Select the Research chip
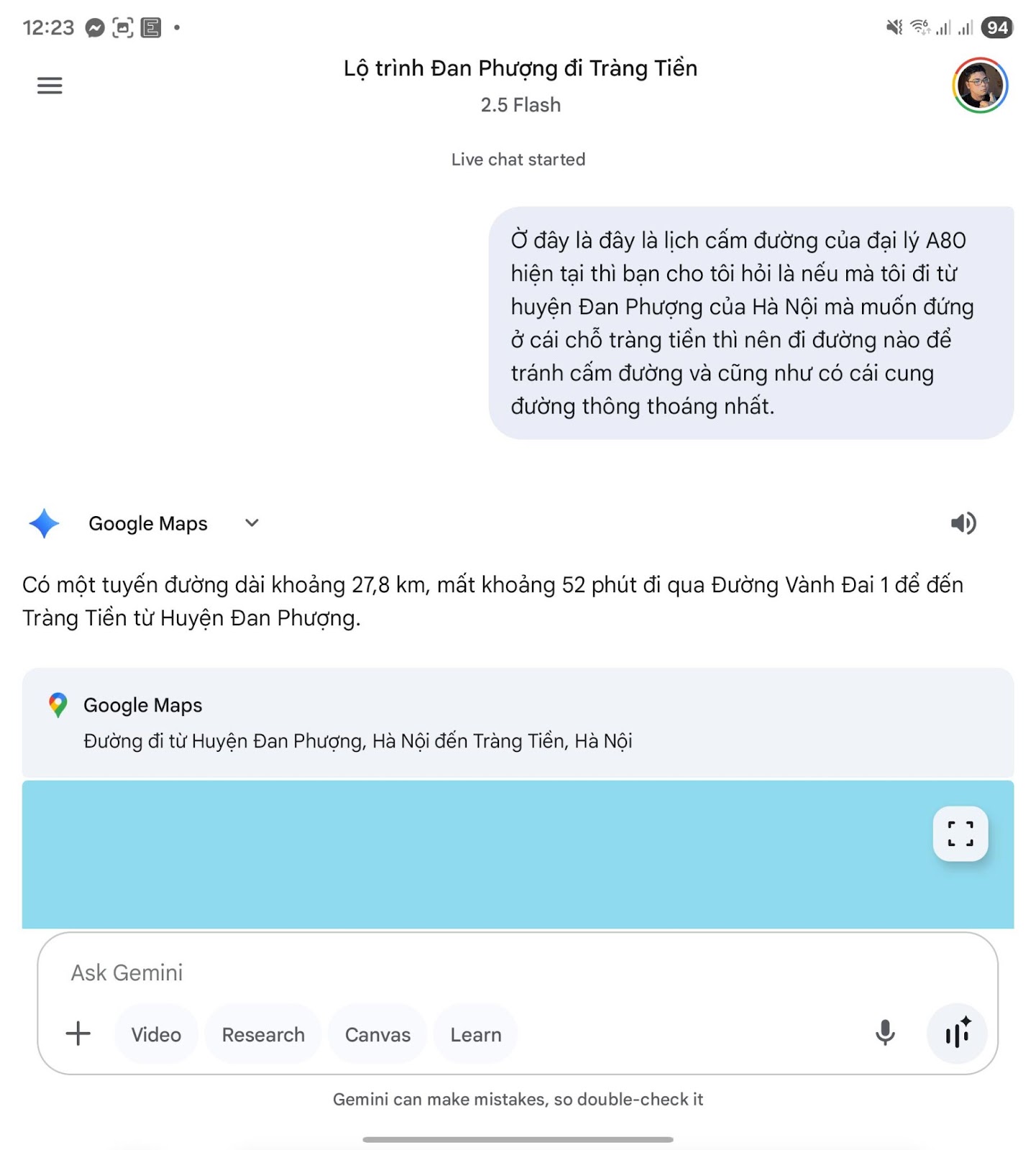The height and width of the screenshot is (1150, 1036). click(x=263, y=1034)
